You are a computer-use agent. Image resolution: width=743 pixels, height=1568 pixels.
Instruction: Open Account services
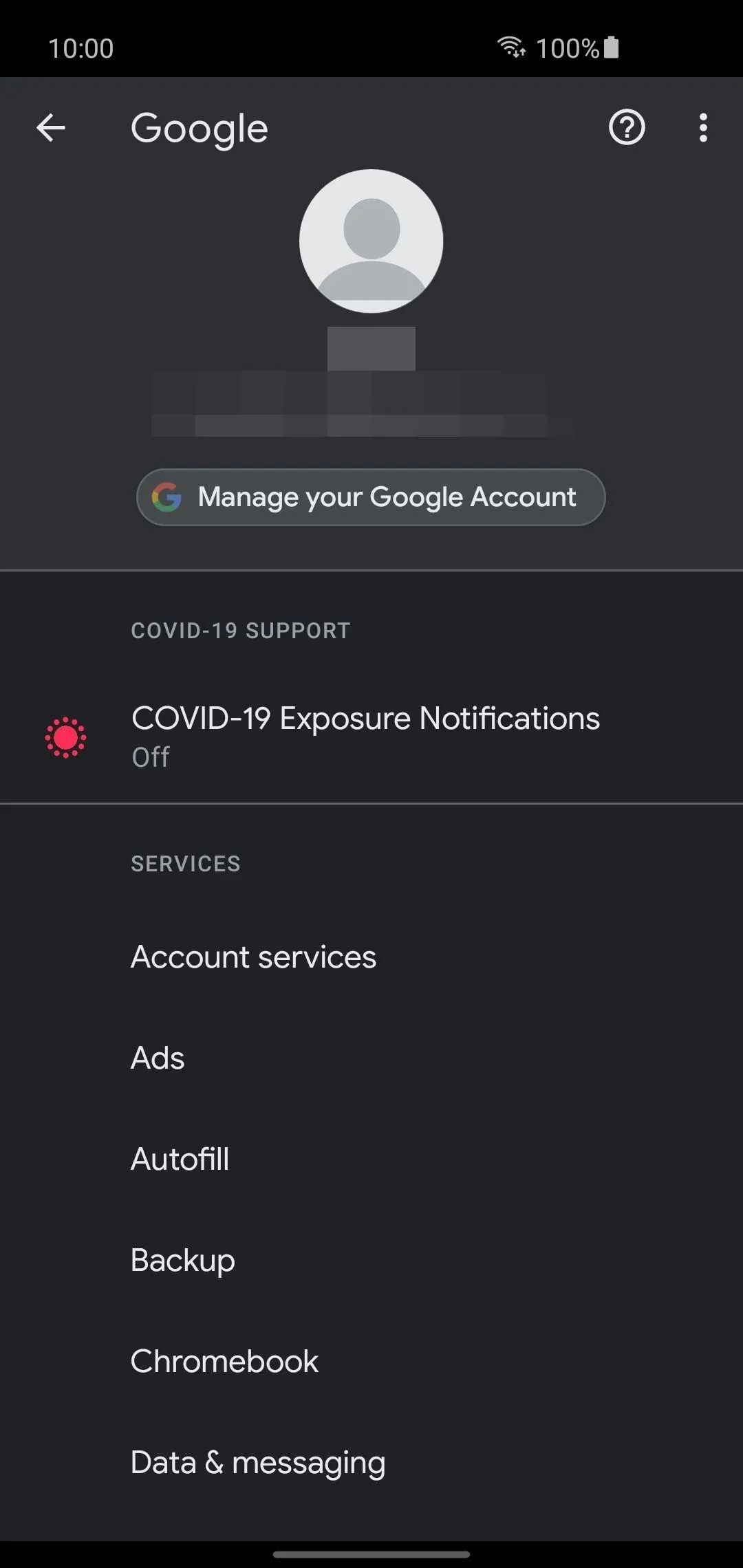point(371,957)
